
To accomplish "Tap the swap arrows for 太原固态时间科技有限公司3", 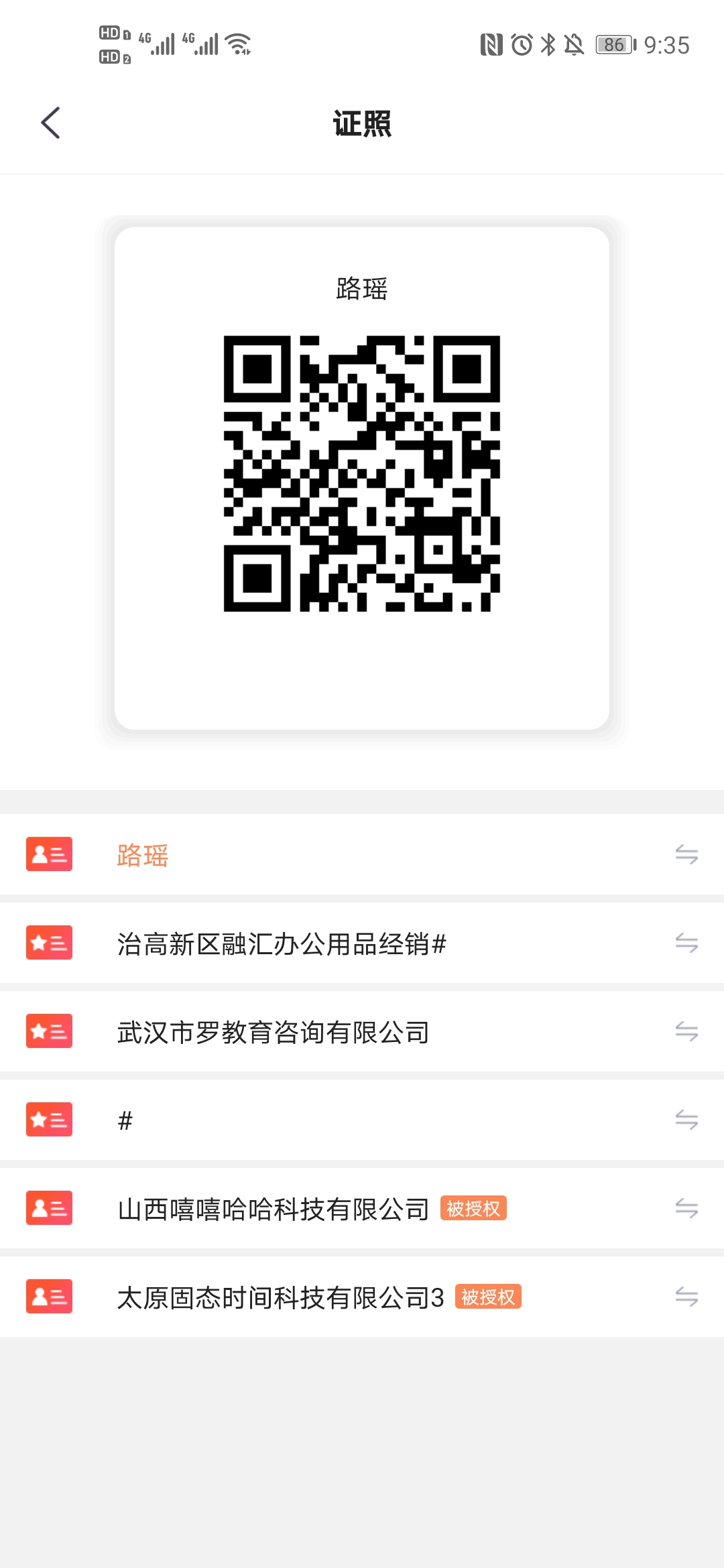I will pos(688,1297).
